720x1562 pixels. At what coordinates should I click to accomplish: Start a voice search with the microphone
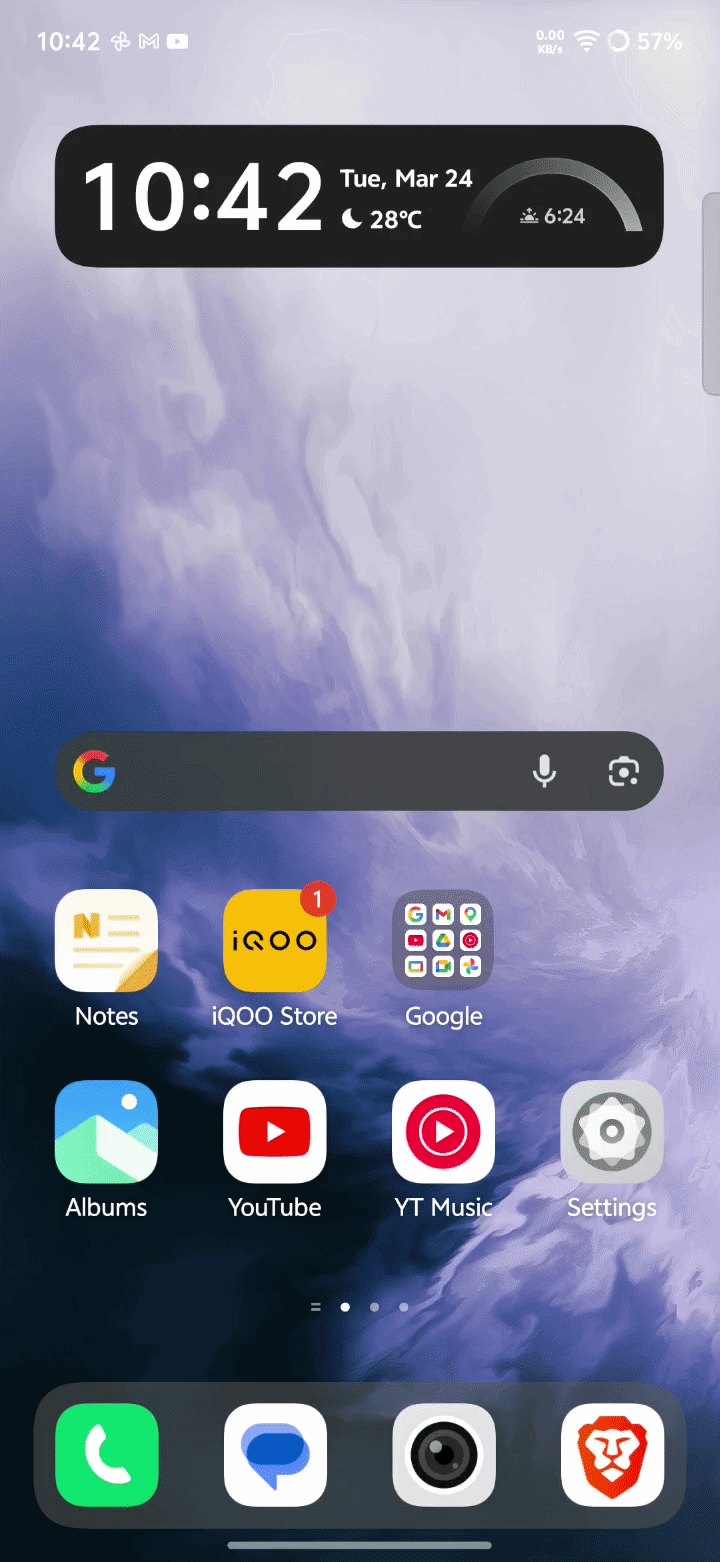[544, 771]
